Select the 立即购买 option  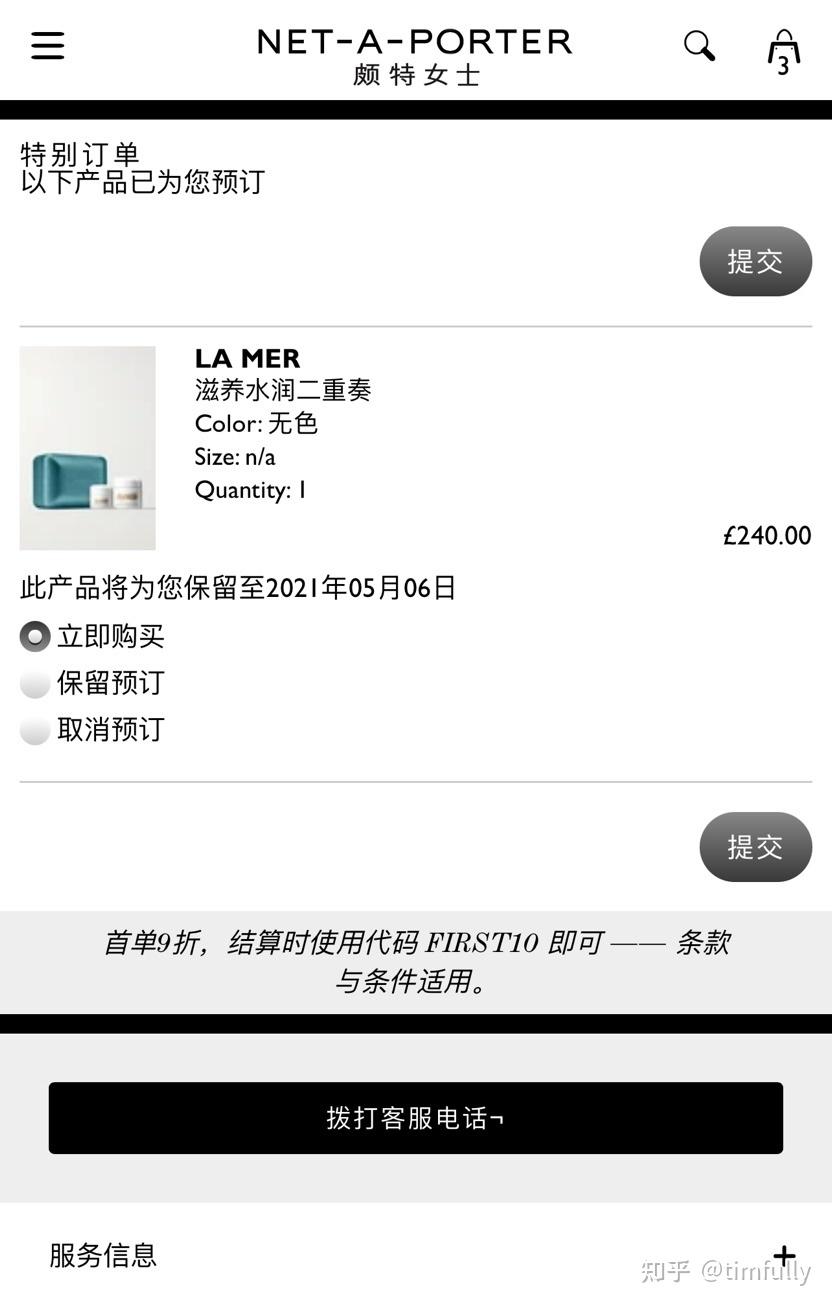coord(35,636)
